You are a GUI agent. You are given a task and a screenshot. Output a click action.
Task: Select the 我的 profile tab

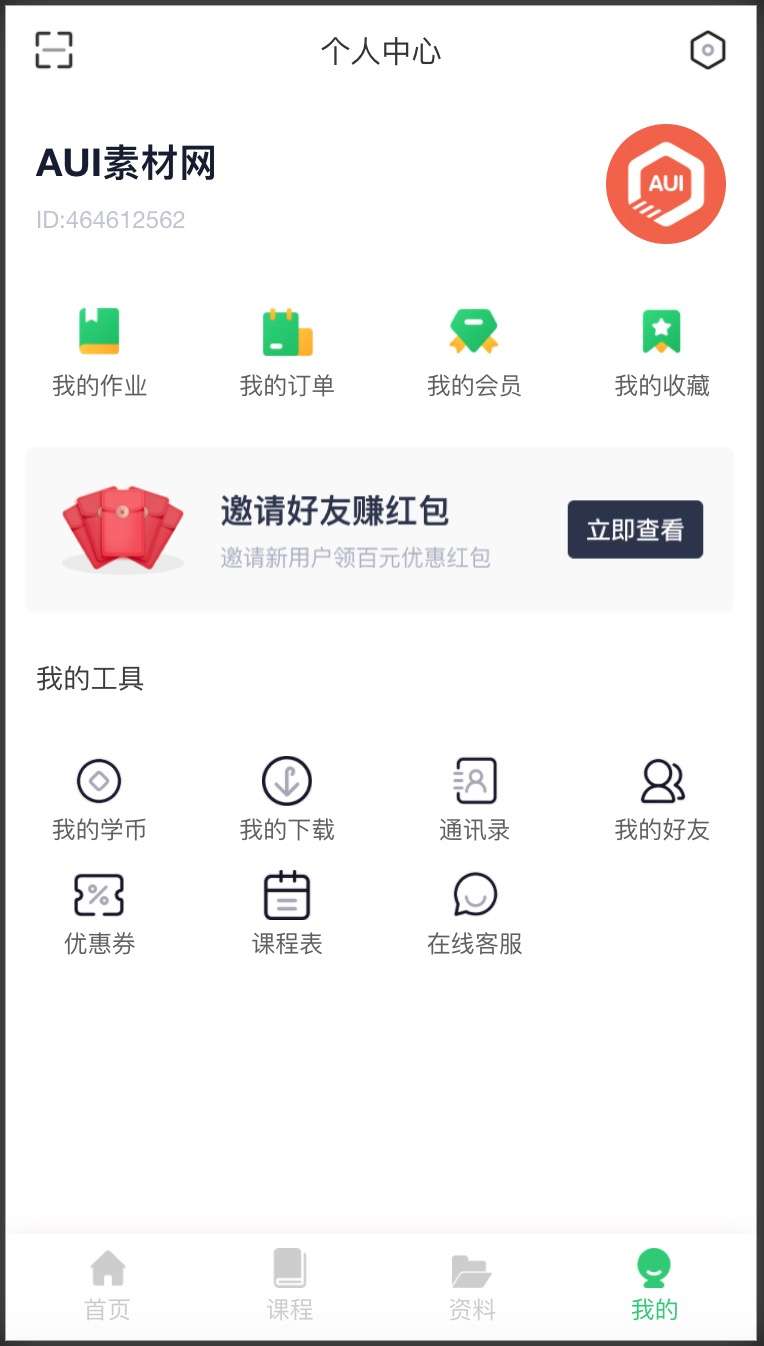(x=653, y=1285)
